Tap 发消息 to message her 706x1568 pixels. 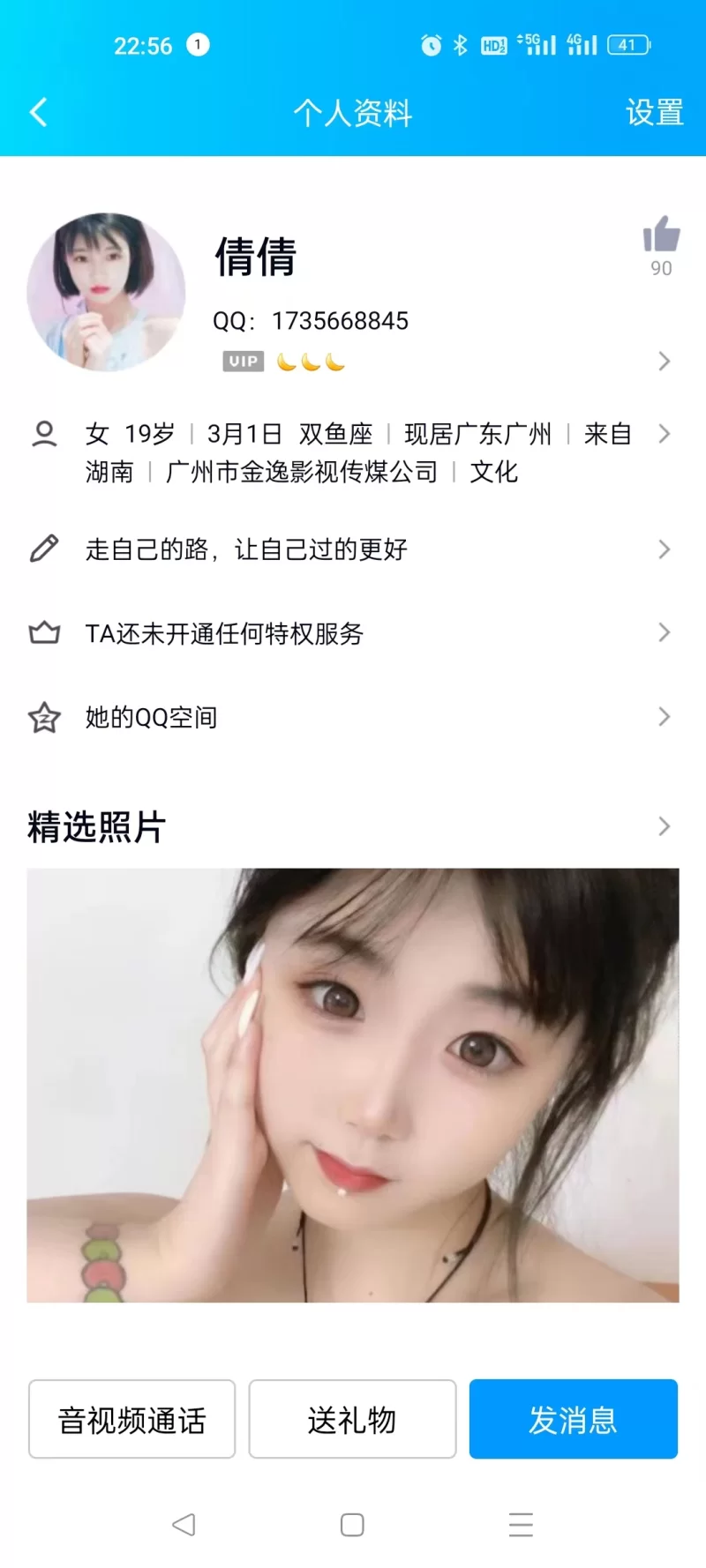(x=573, y=1419)
